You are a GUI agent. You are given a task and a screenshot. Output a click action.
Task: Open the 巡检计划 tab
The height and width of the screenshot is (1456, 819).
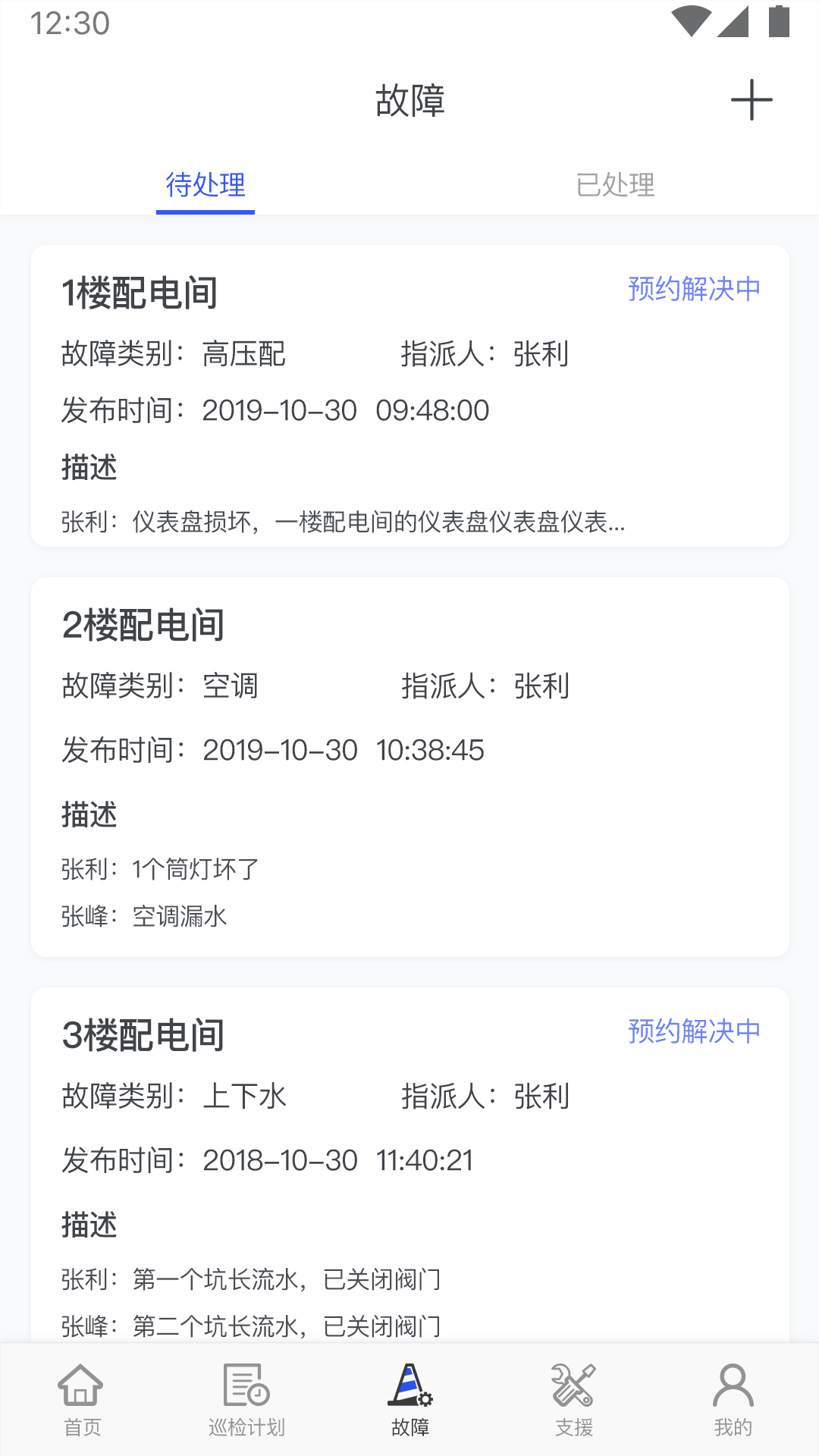[x=246, y=1400]
